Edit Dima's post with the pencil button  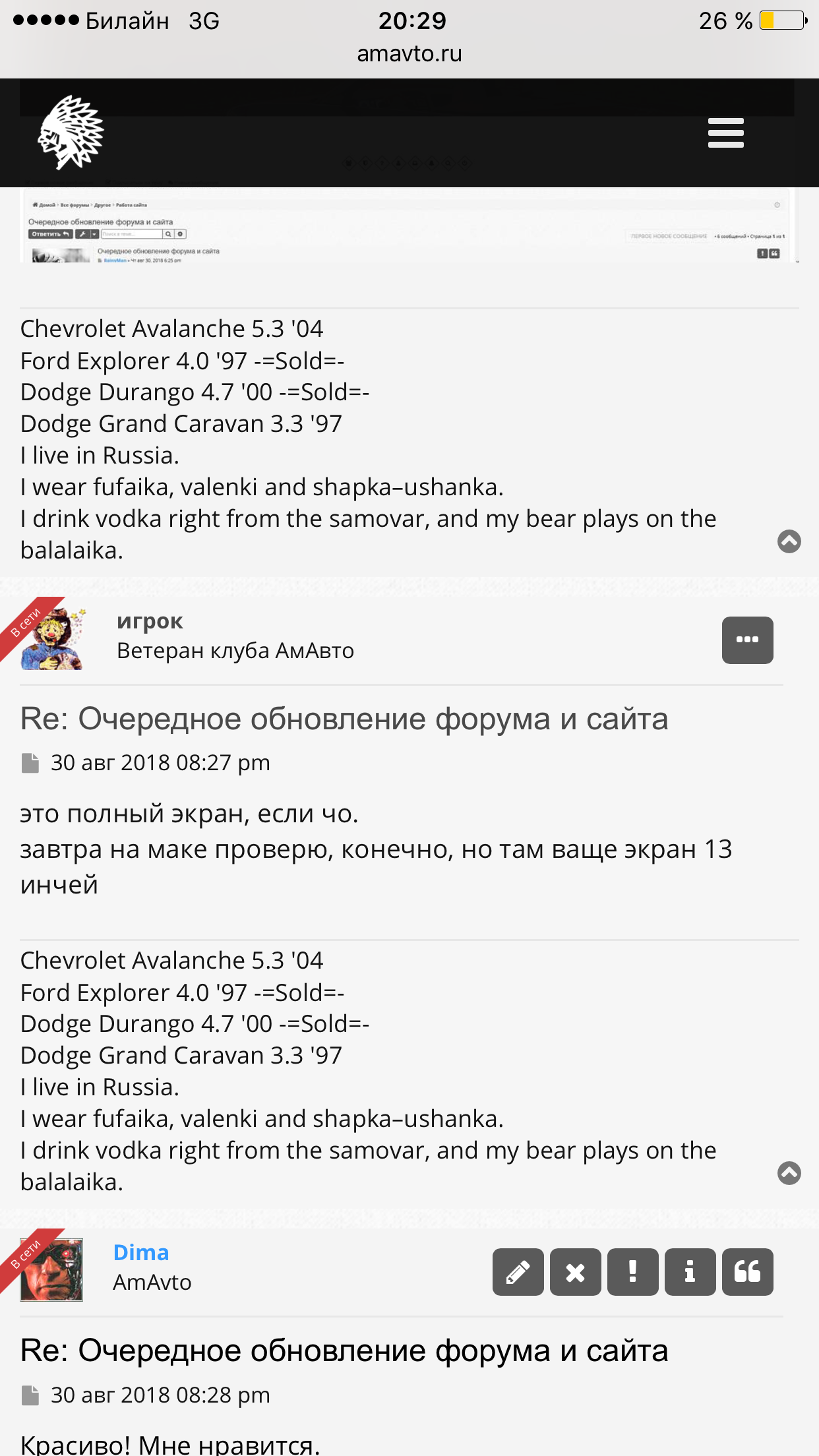518,1272
